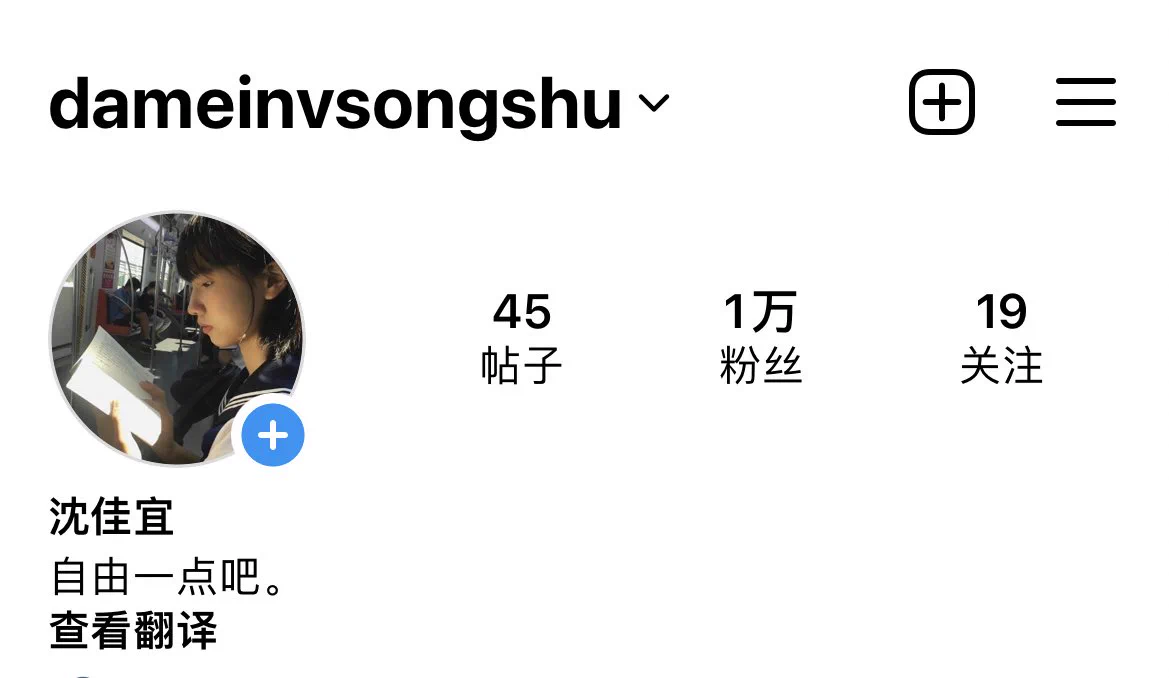Image resolution: width=1169 pixels, height=678 pixels.
Task: View the 45 帖子 posts list
Action: [x=521, y=338]
